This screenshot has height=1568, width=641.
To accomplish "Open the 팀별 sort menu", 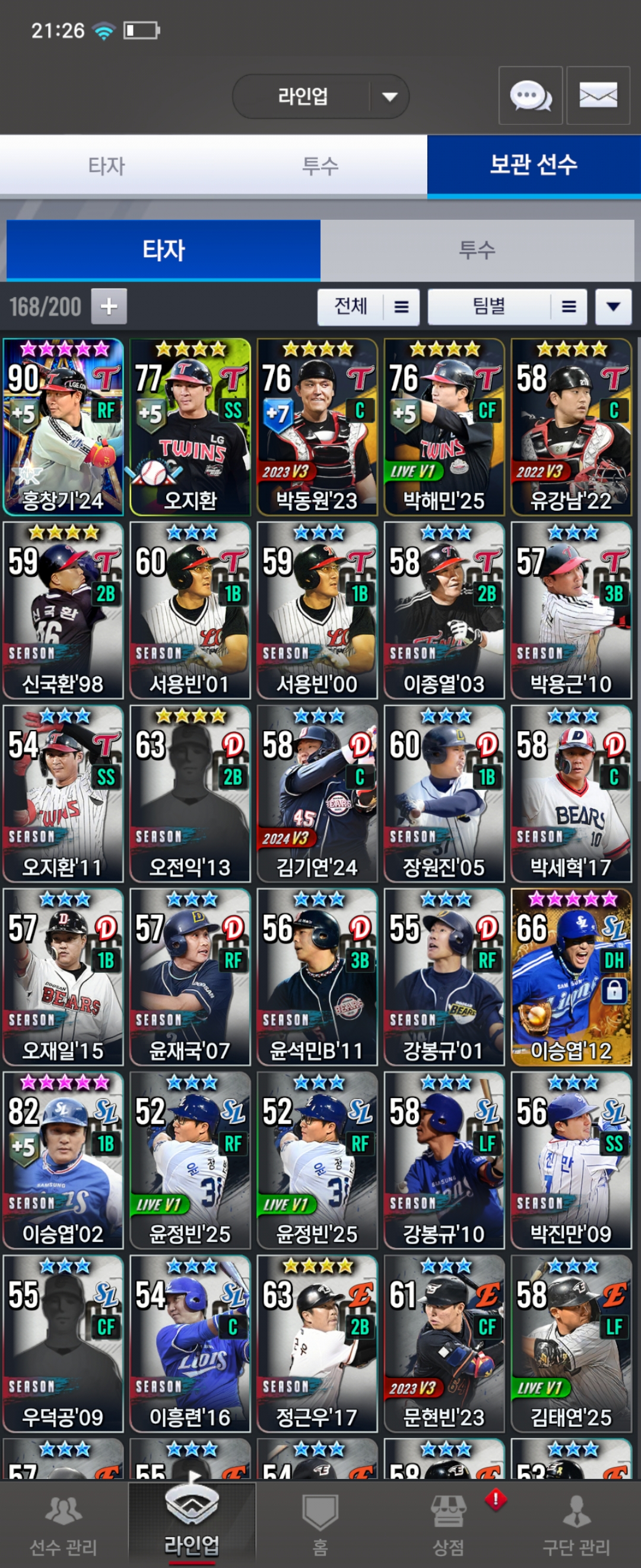I will pyautogui.click(x=507, y=306).
